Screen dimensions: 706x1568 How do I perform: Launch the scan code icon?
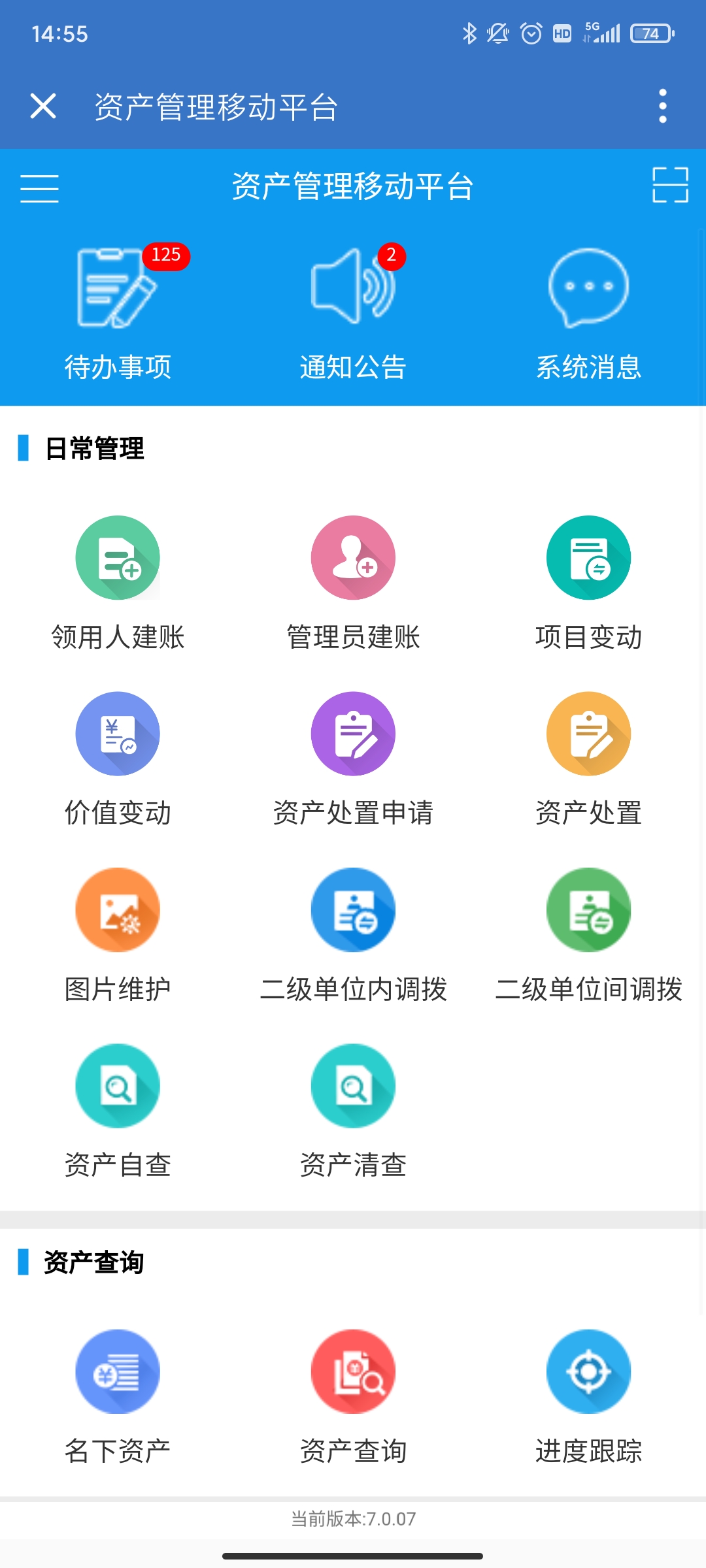[x=670, y=185]
